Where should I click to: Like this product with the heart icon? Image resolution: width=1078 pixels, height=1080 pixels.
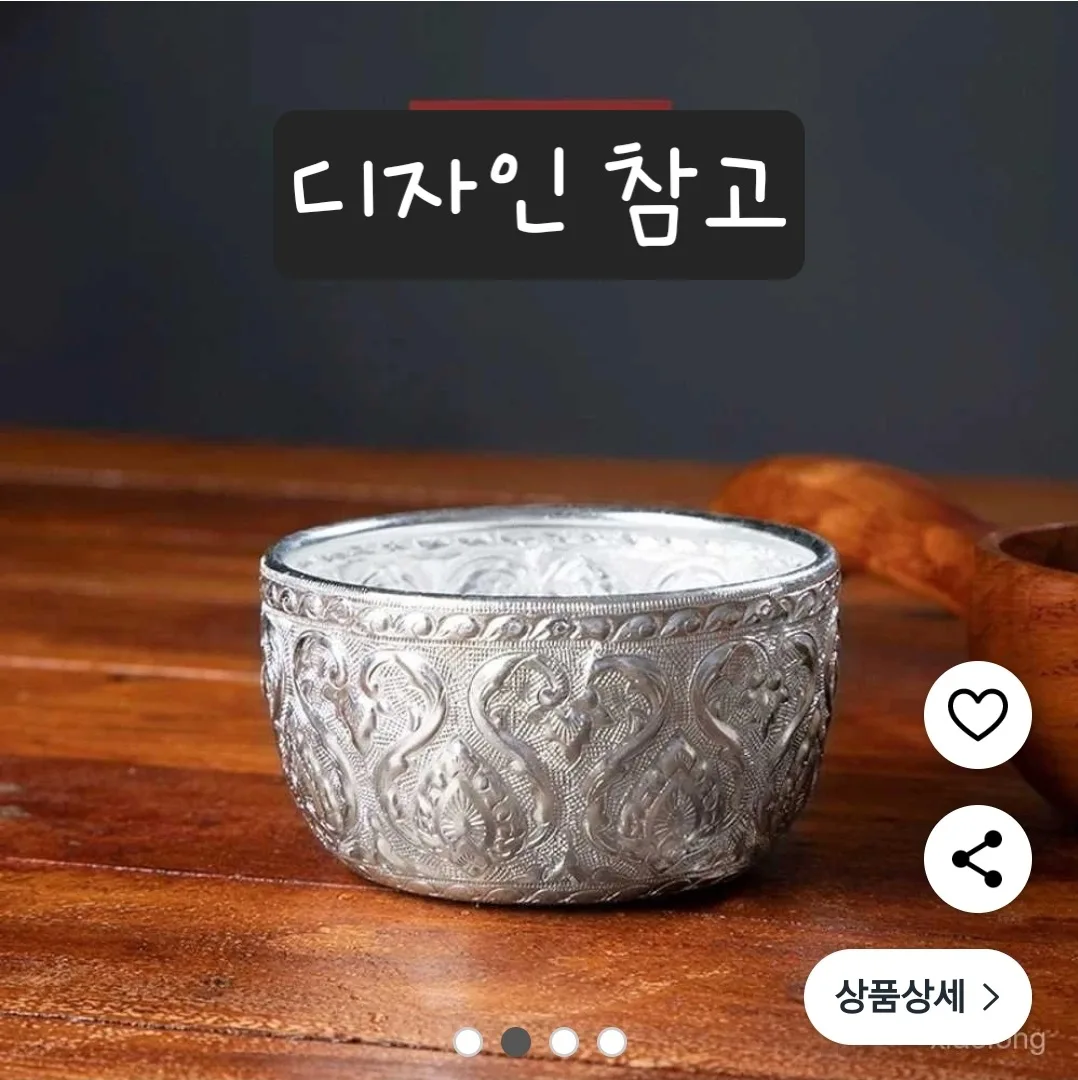pyautogui.click(x=977, y=714)
